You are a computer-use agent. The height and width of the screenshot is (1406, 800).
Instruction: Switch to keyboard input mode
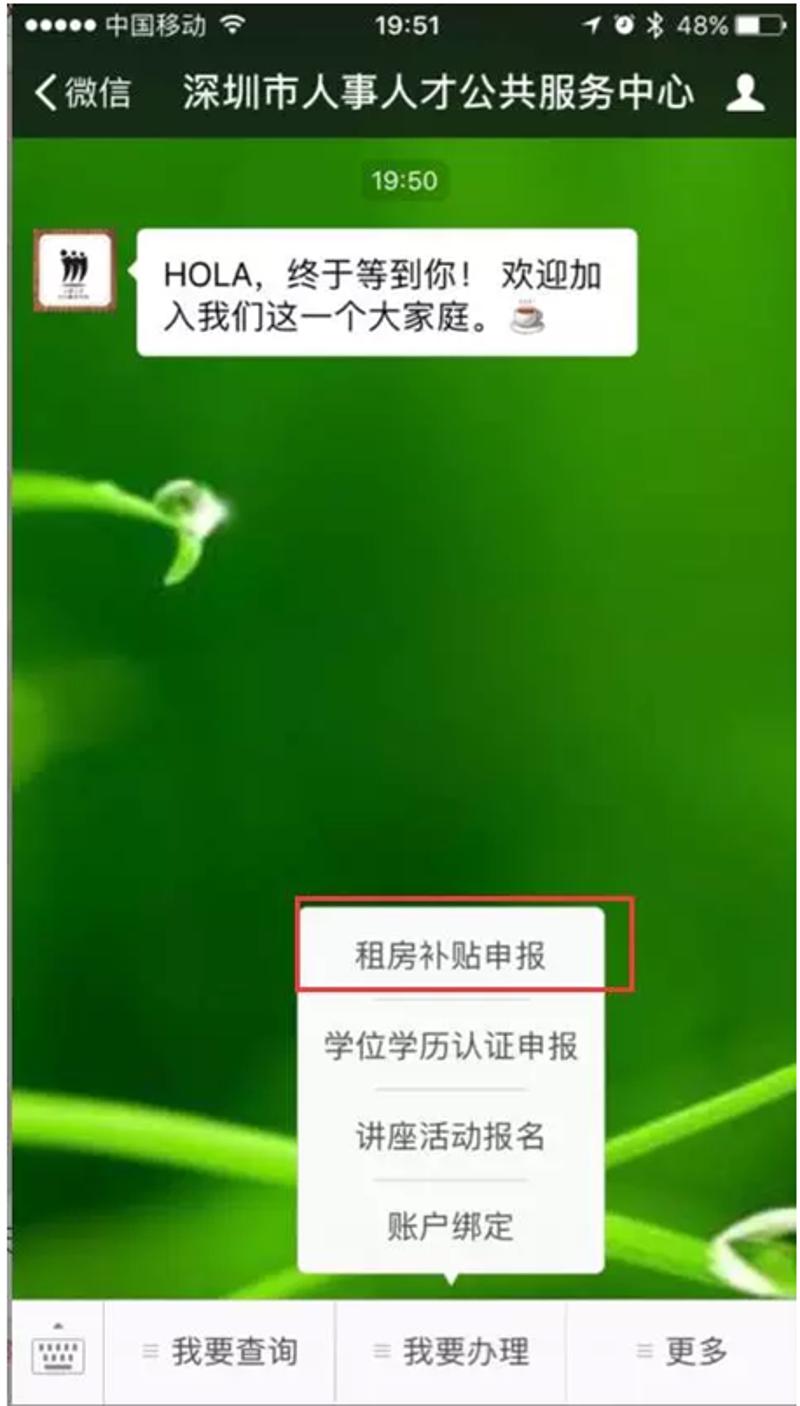[58, 1353]
